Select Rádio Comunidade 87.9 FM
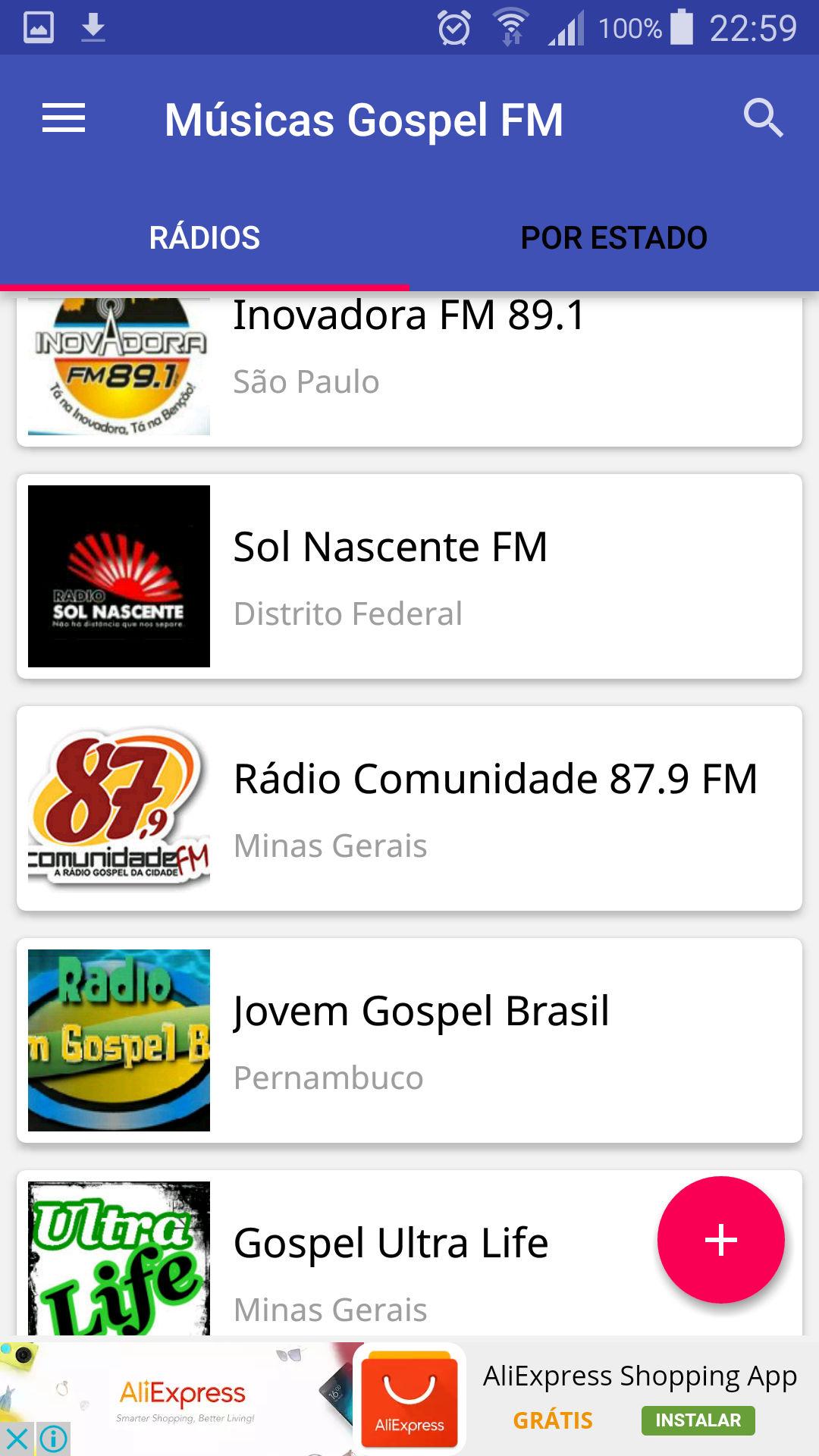Image resolution: width=819 pixels, height=1456 pixels. click(x=409, y=808)
